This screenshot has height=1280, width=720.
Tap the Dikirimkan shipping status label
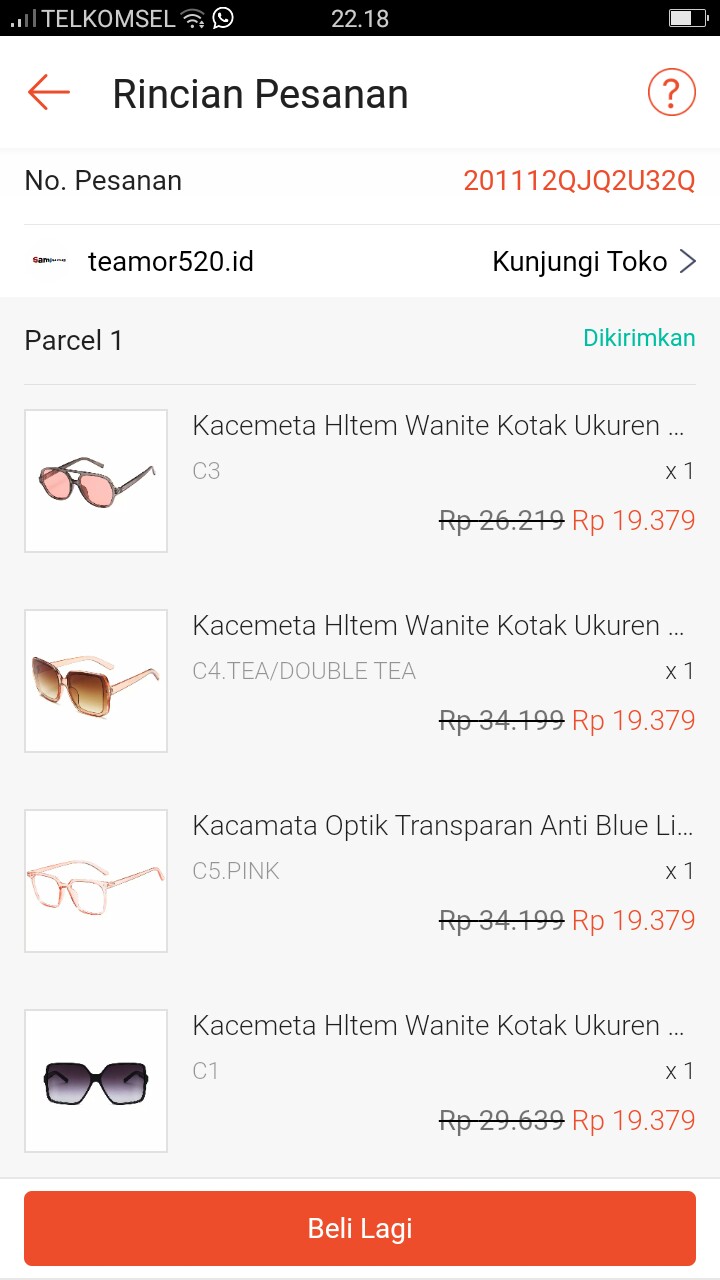pyautogui.click(x=639, y=339)
